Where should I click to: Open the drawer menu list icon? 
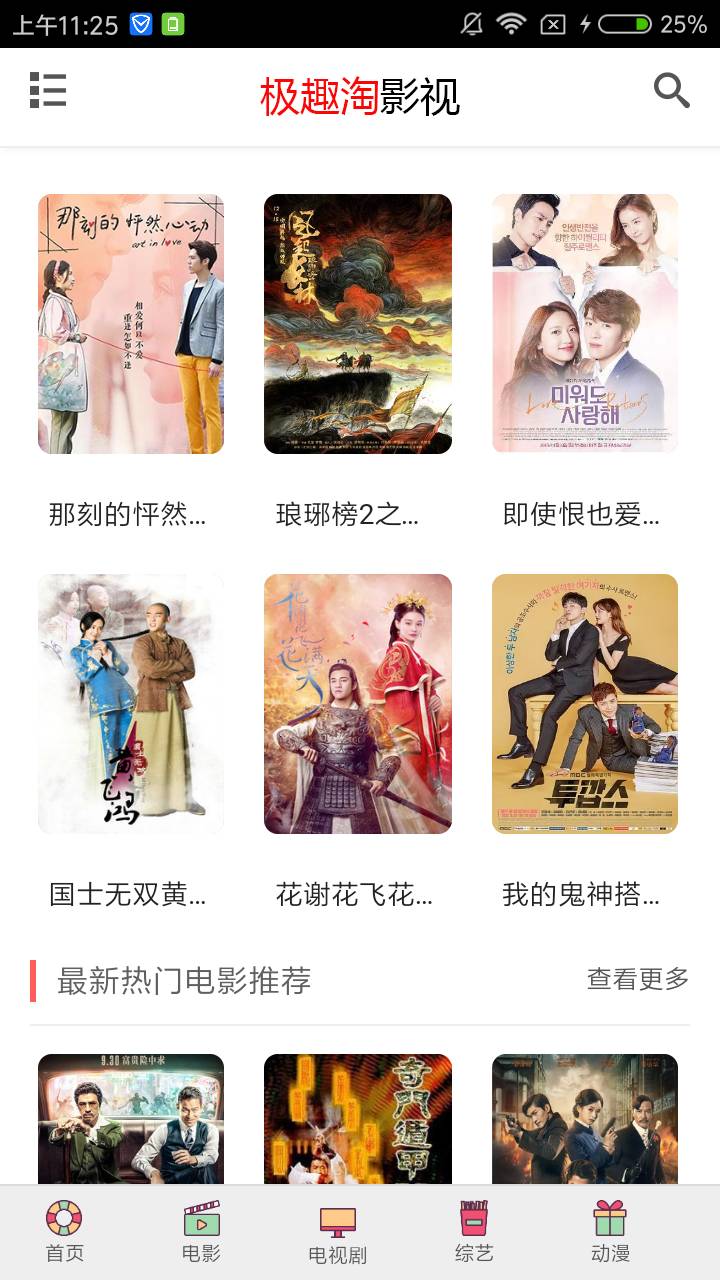(x=48, y=90)
